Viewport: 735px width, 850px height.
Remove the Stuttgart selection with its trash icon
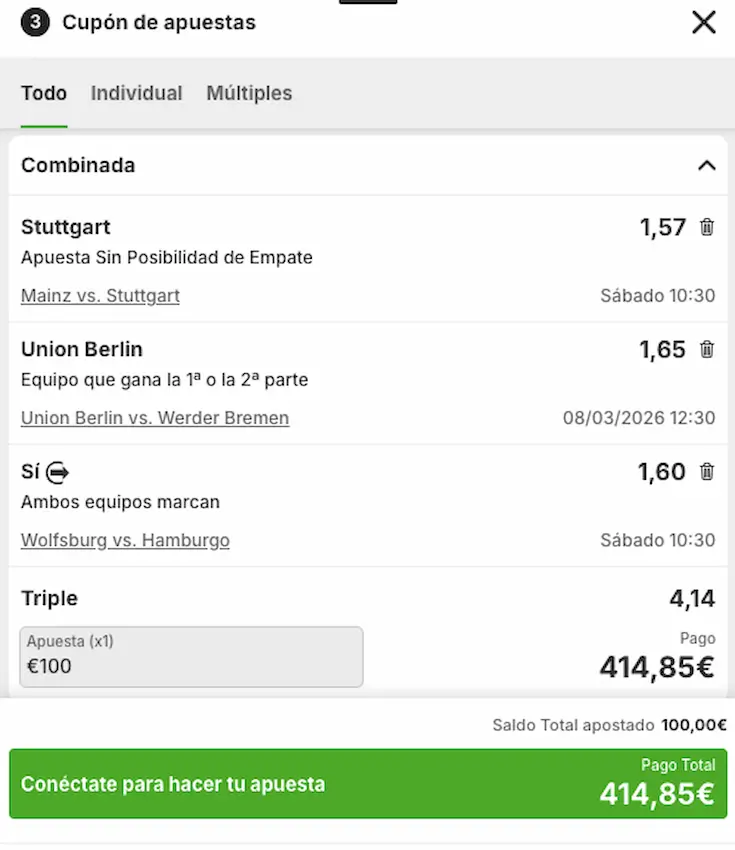(706, 227)
